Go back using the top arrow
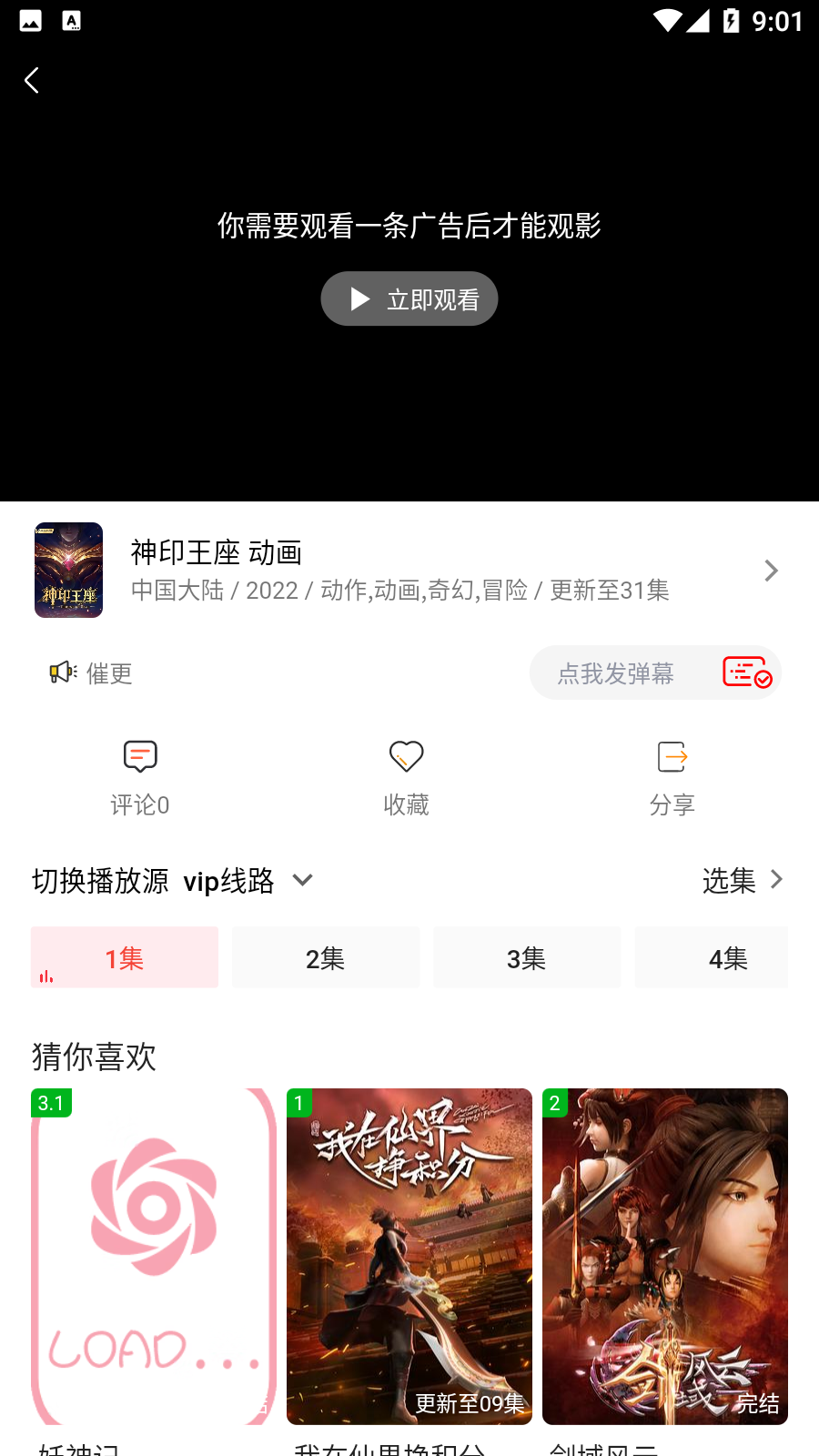The width and height of the screenshot is (819, 1456). click(x=32, y=80)
